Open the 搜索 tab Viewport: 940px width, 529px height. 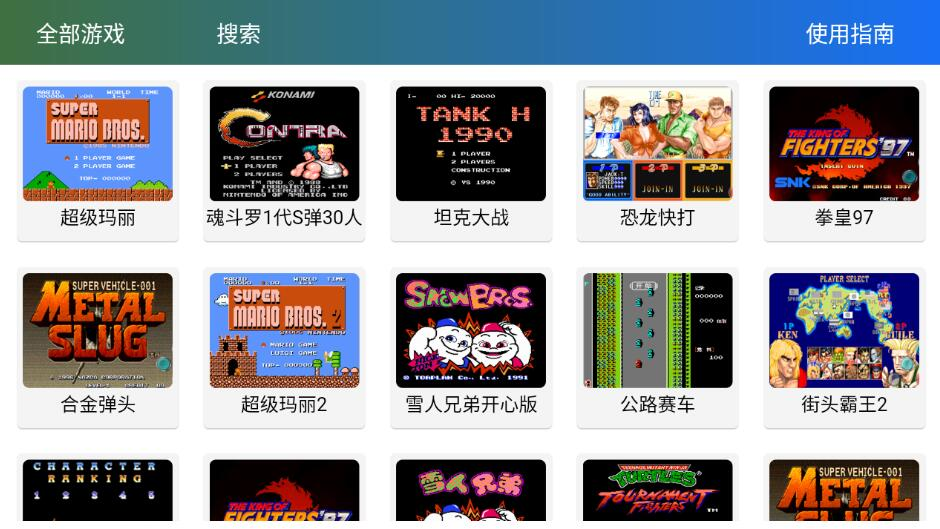pos(238,33)
